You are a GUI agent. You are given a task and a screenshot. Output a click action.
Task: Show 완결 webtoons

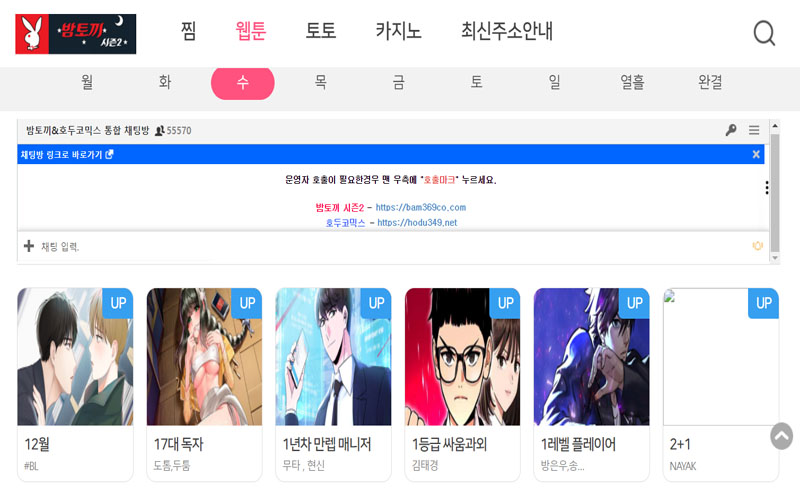(710, 83)
